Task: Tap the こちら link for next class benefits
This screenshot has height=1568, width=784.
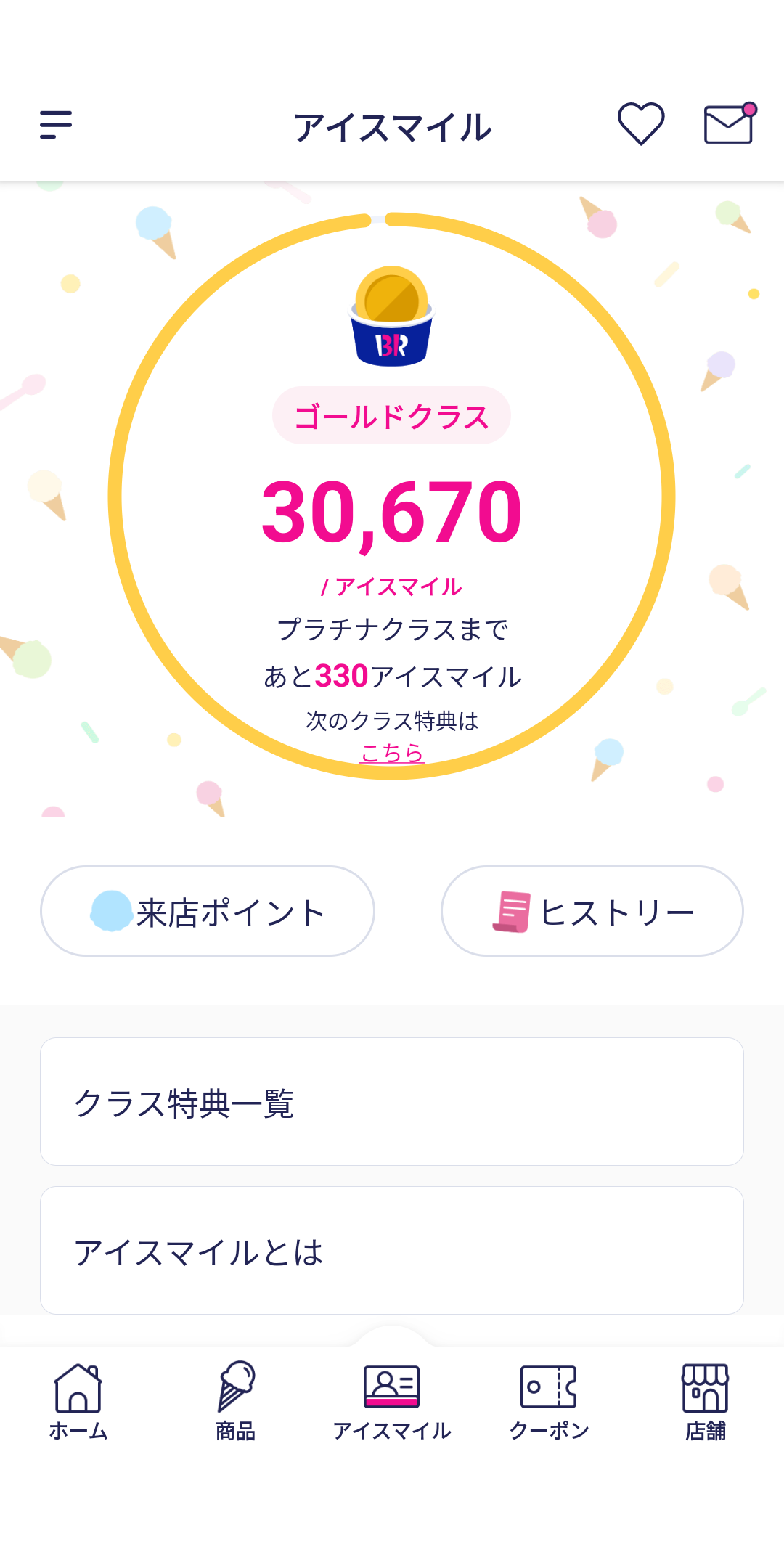Action: tap(392, 753)
